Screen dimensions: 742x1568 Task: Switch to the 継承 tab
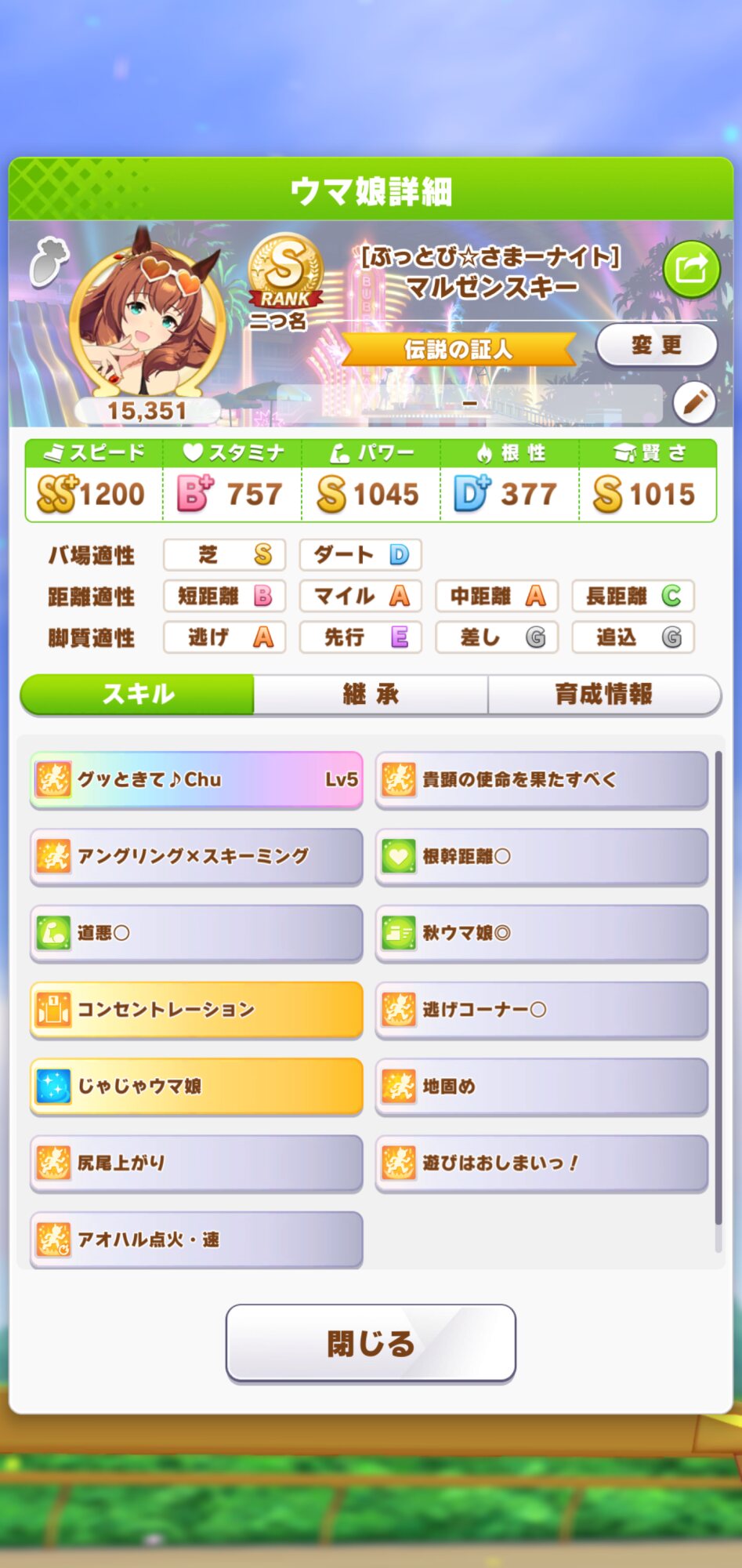click(371, 694)
